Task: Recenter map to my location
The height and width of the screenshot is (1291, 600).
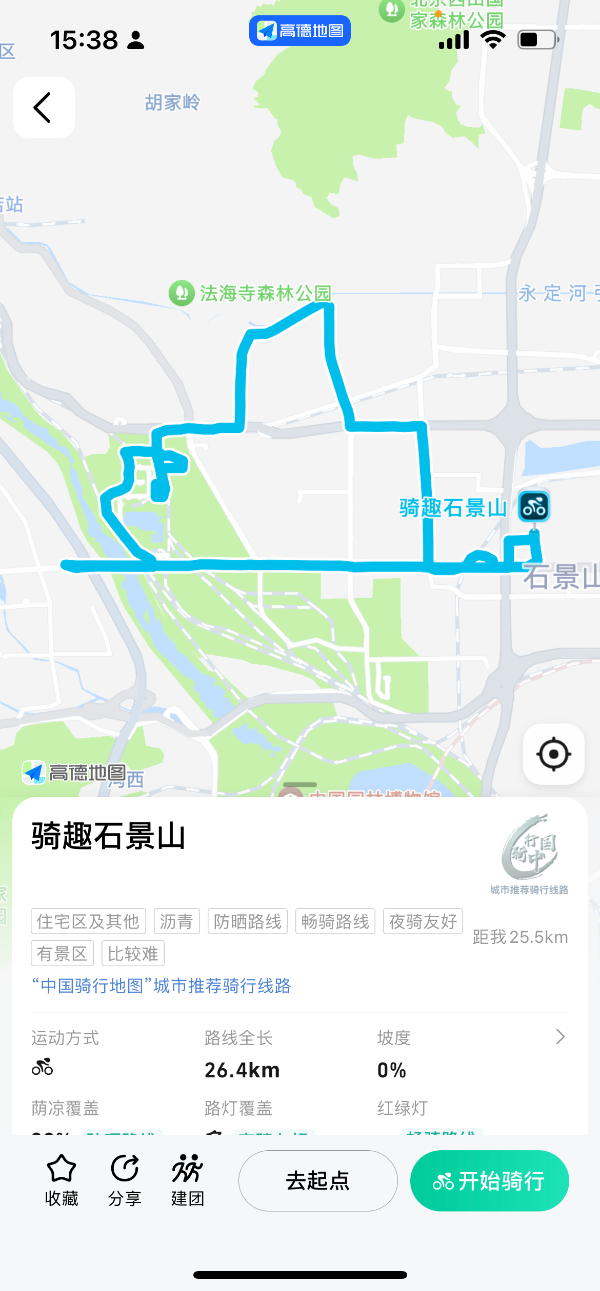Action: 553,754
